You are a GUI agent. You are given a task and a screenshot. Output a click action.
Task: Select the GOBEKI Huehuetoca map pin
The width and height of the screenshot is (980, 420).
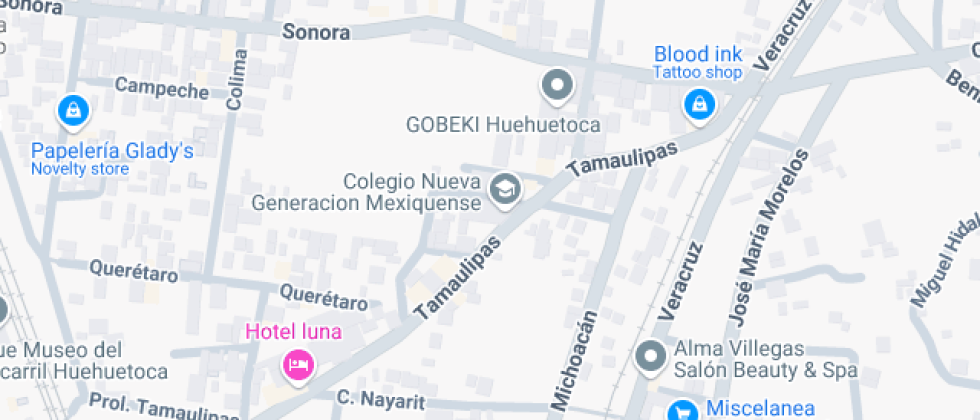556,86
